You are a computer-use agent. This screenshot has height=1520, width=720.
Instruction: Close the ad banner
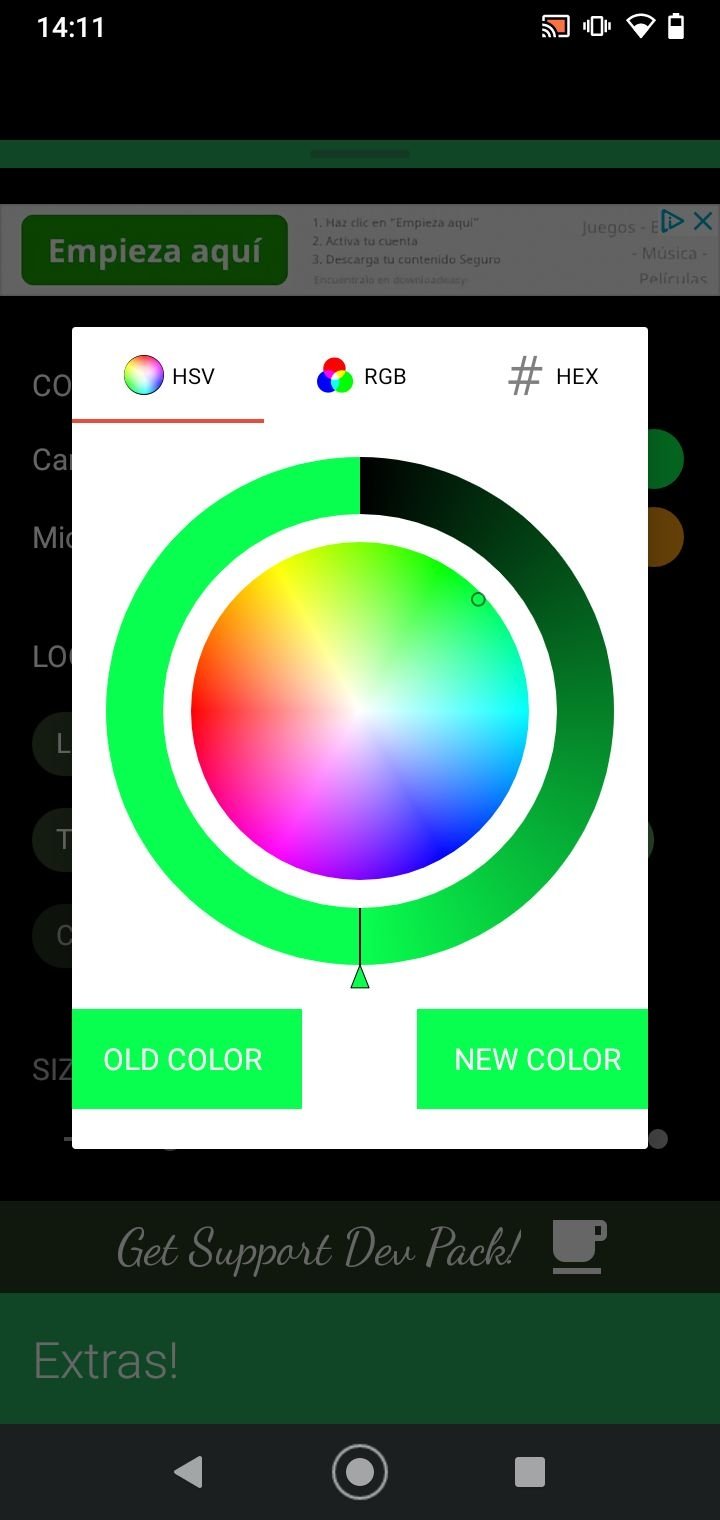(x=703, y=221)
